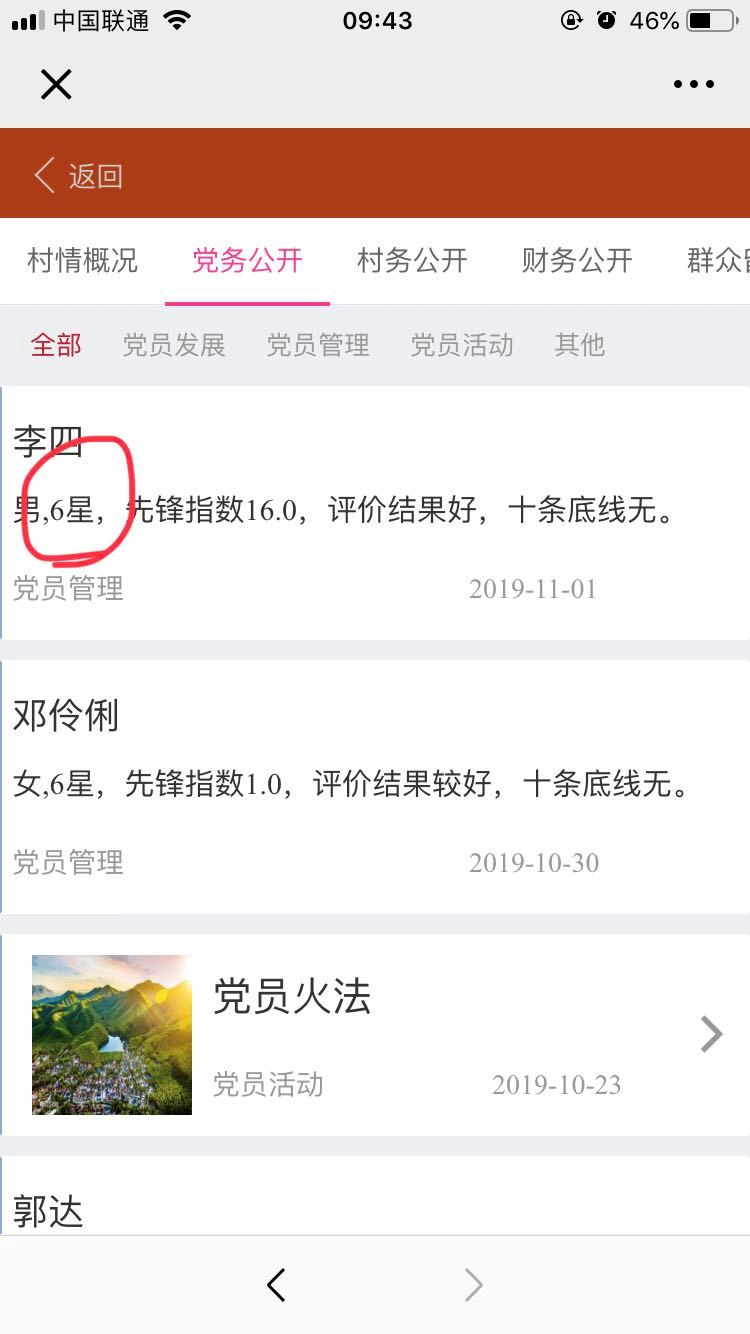
Task: Open the 党员火法 activity card
Action: pyautogui.click(x=375, y=1035)
